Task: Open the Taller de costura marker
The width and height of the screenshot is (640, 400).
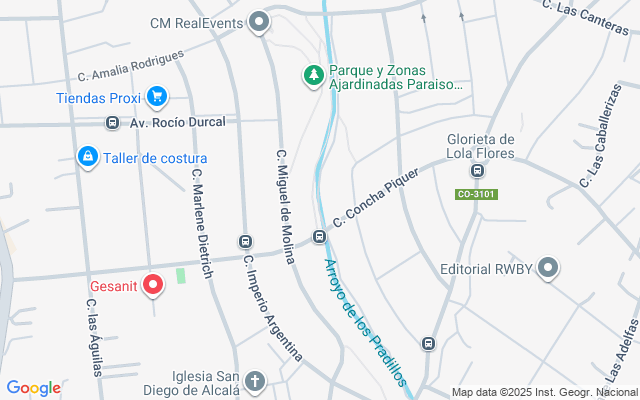Action: point(88,158)
